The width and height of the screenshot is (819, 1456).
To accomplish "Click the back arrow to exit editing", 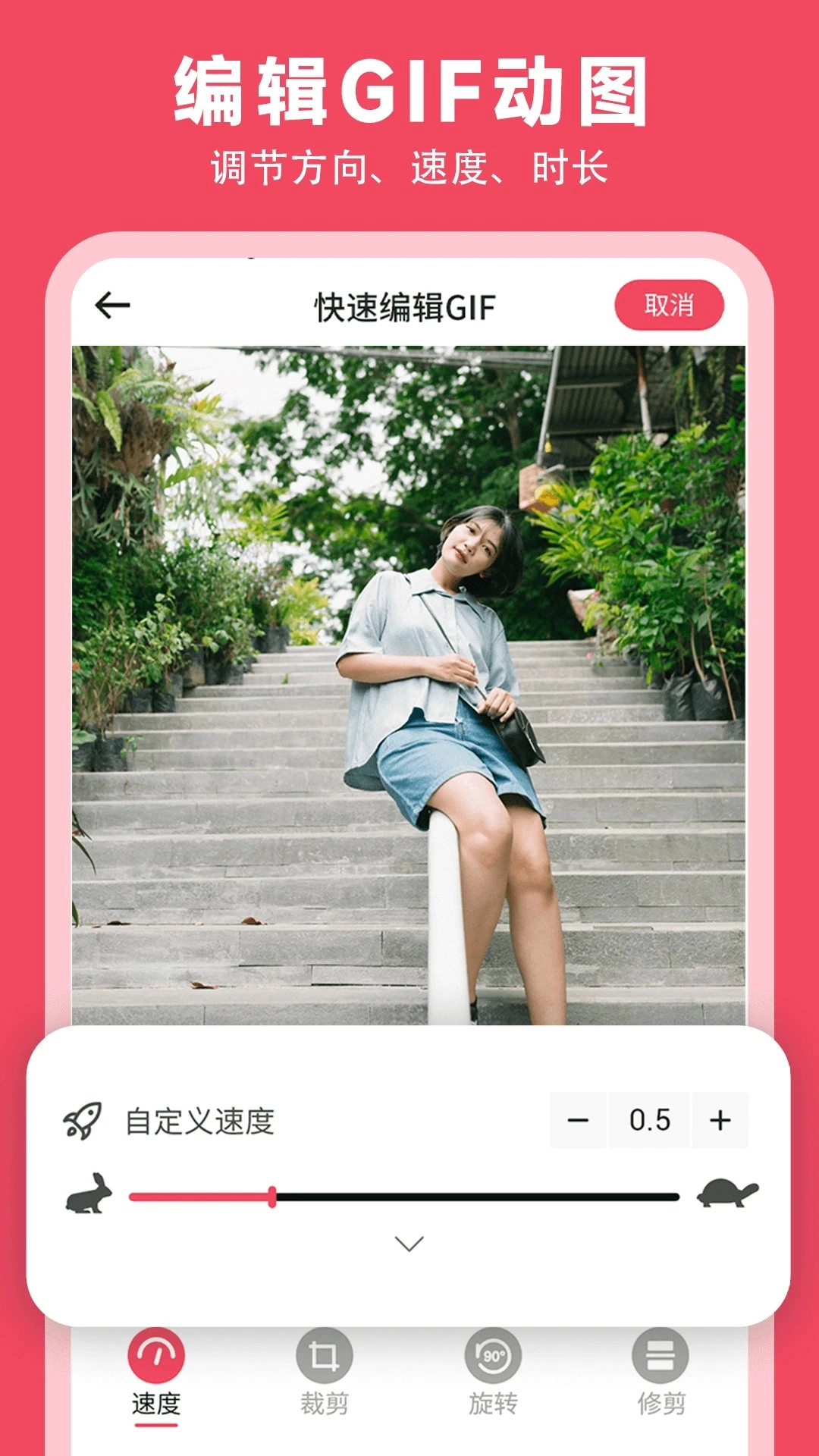I will 111,303.
